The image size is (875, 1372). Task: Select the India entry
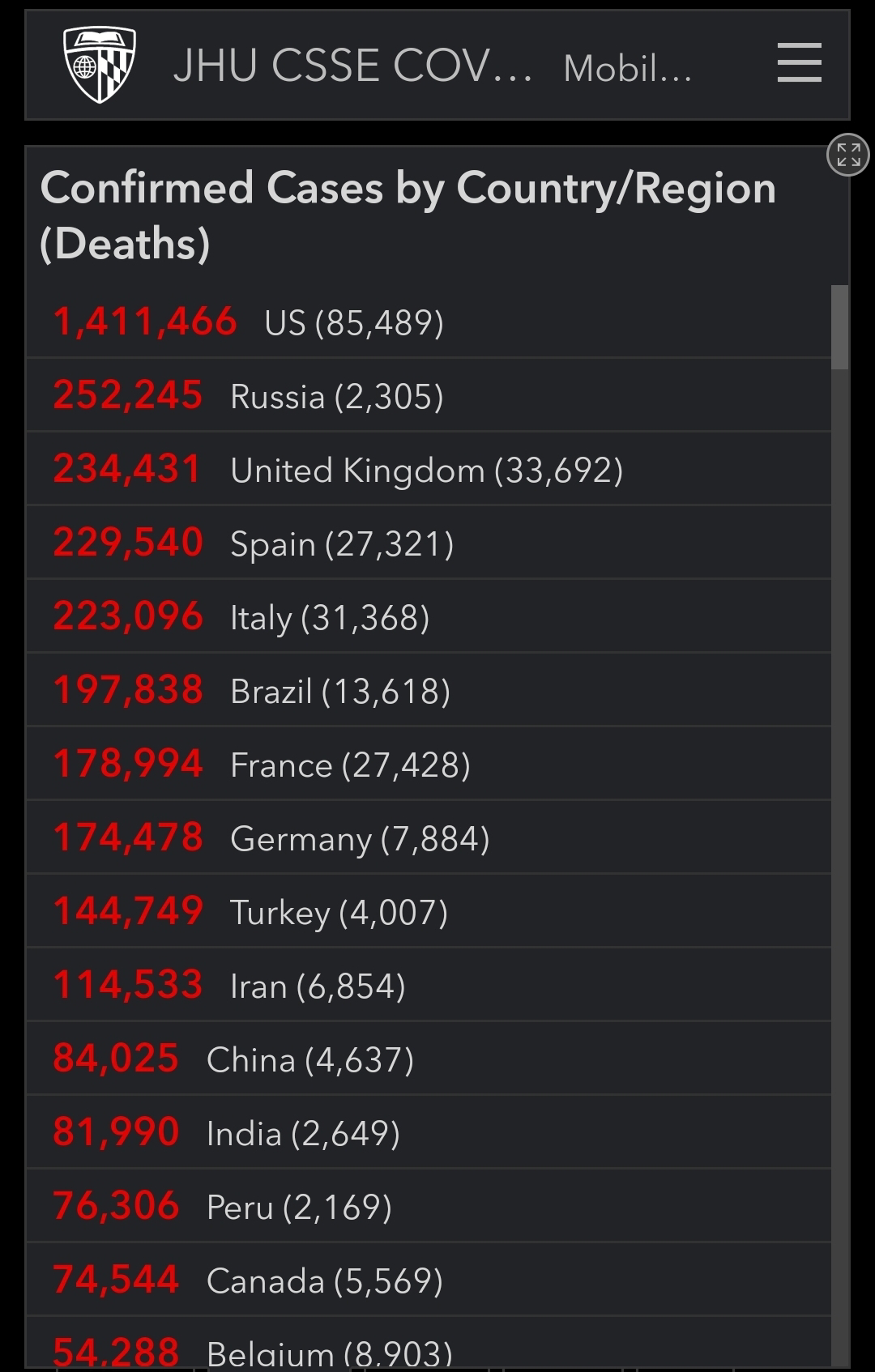[429, 1132]
